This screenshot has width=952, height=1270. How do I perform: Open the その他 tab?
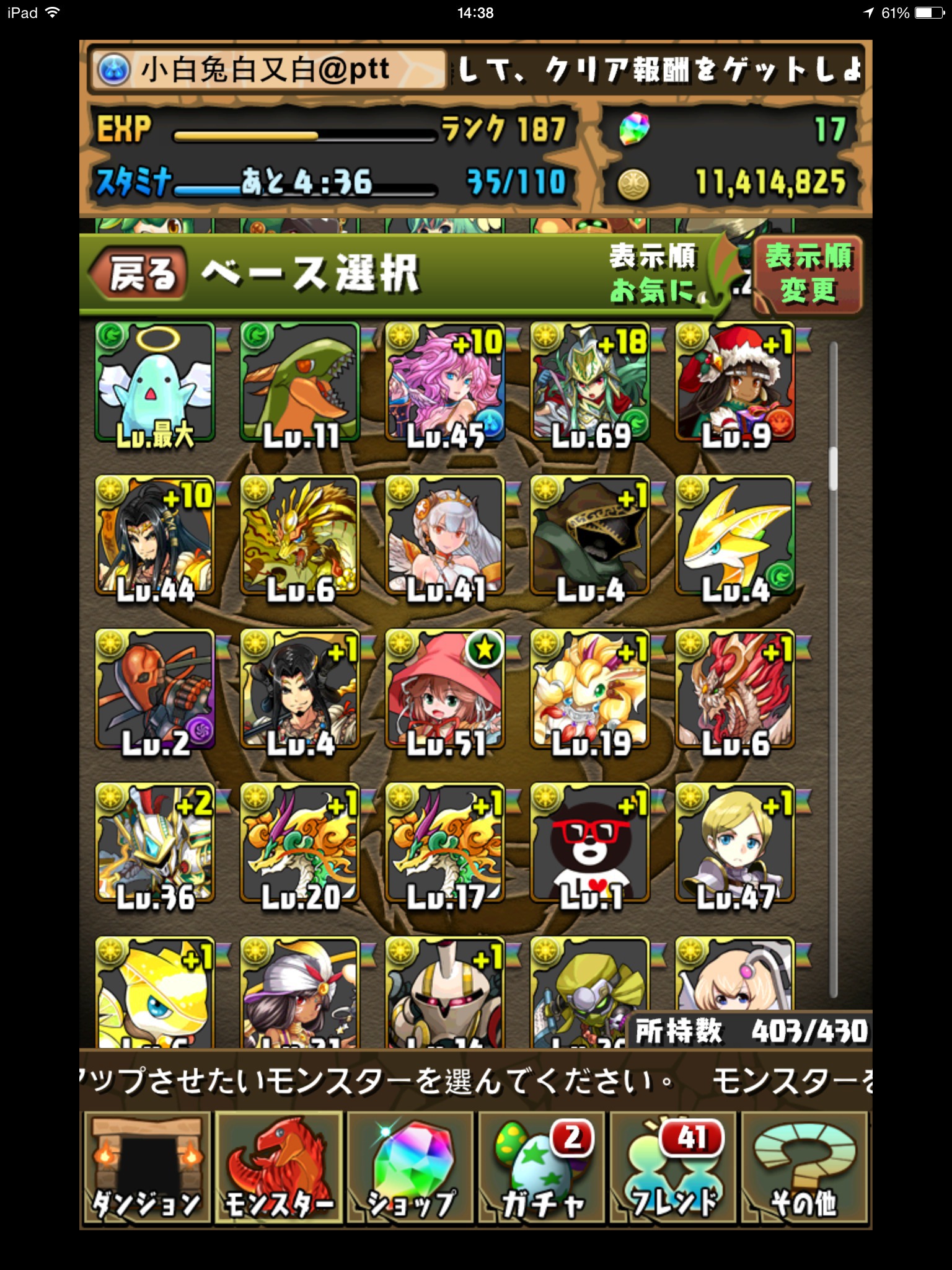pos(804,1167)
